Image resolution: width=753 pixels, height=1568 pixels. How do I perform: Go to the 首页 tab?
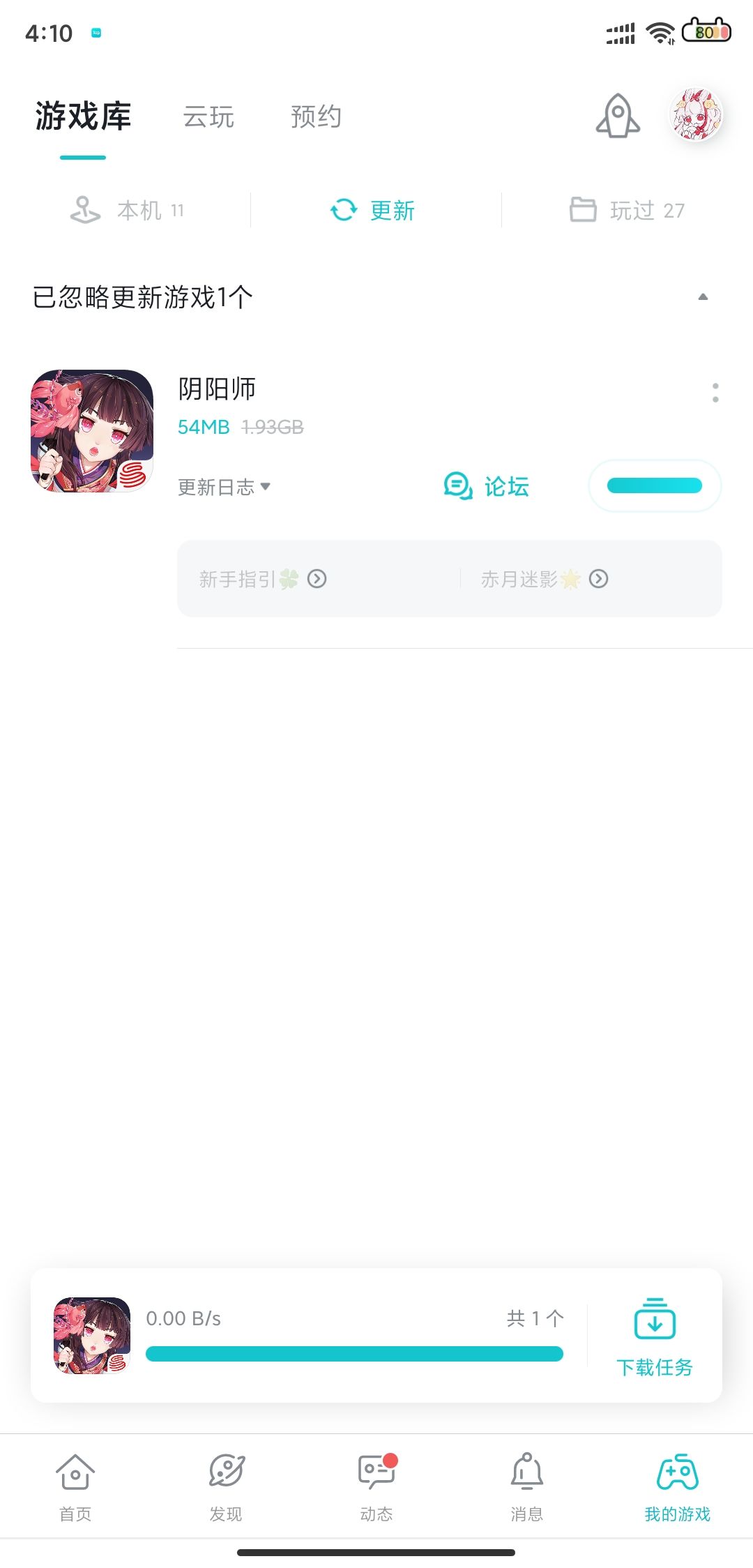(x=75, y=1486)
